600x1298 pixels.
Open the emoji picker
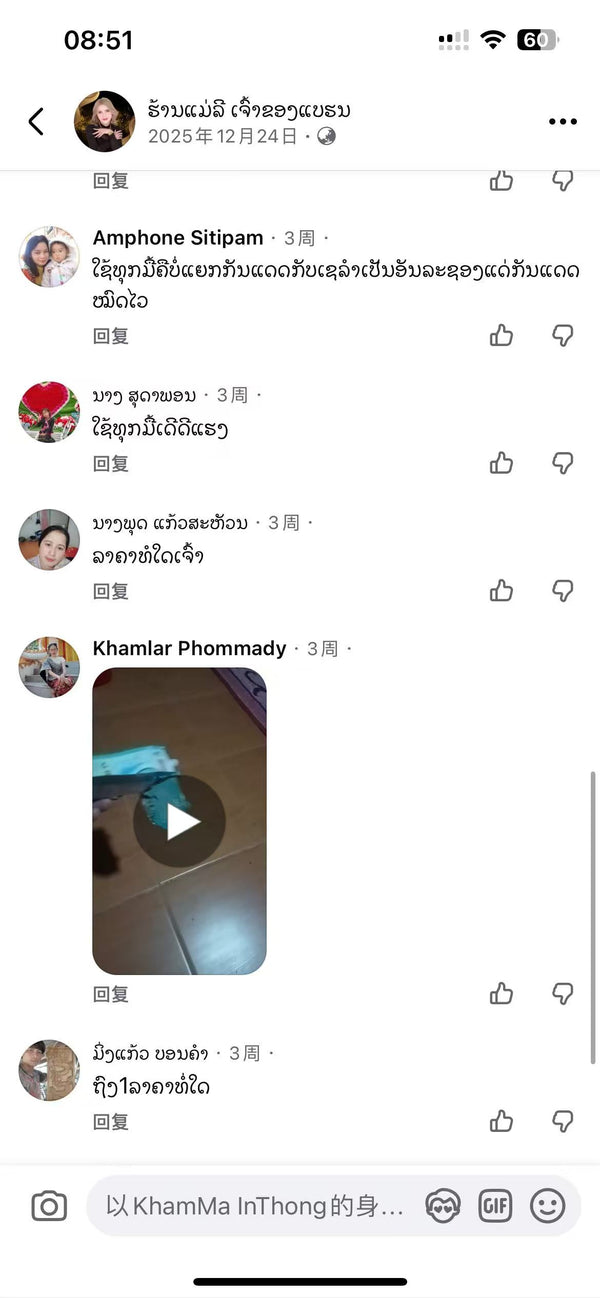[547, 1206]
